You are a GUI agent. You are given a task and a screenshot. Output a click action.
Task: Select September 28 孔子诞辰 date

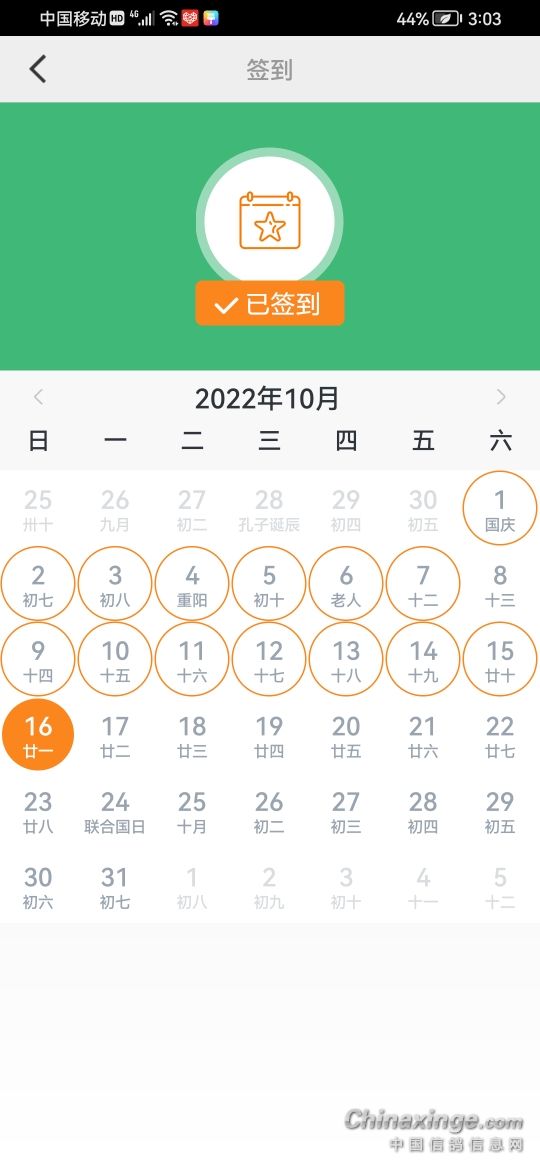click(x=269, y=509)
